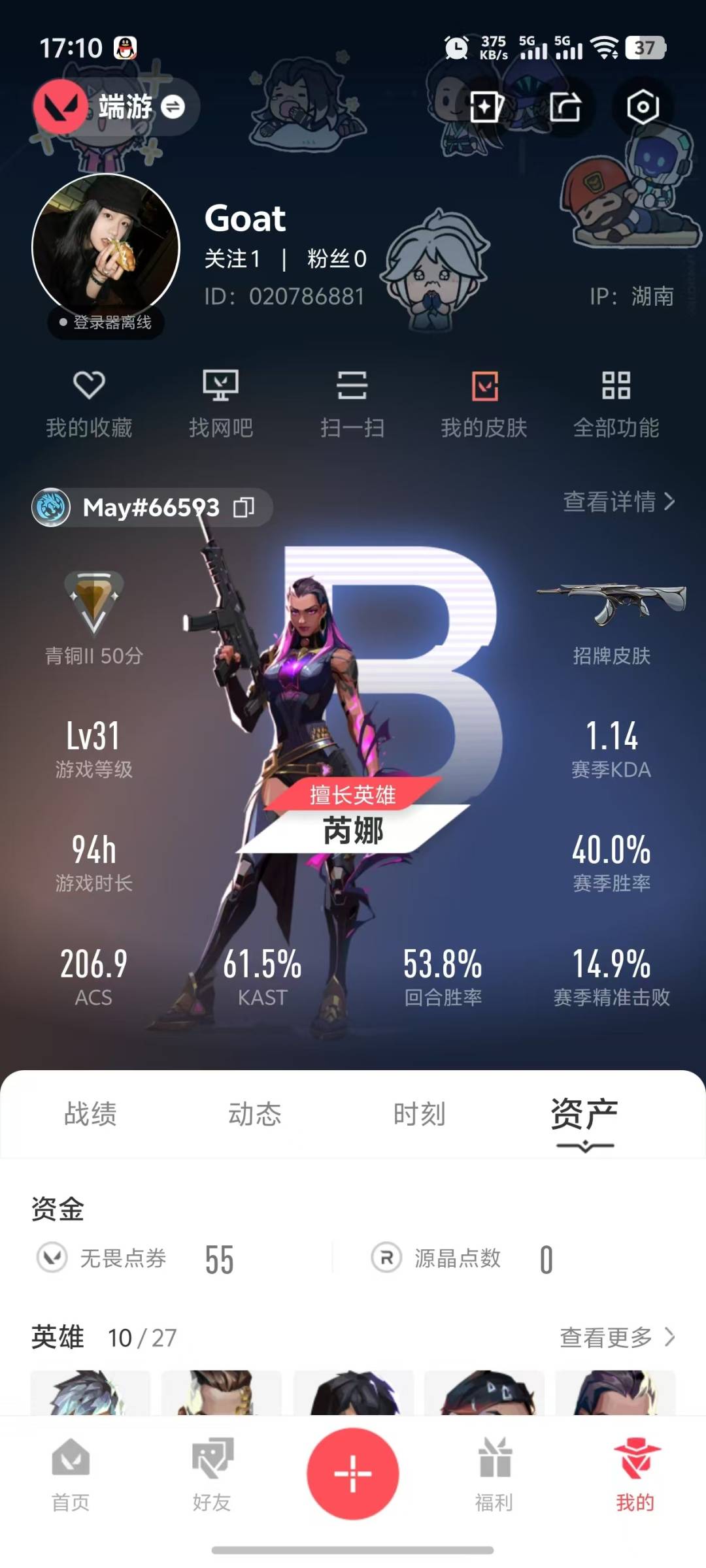Open settings hexagon icon

643,106
